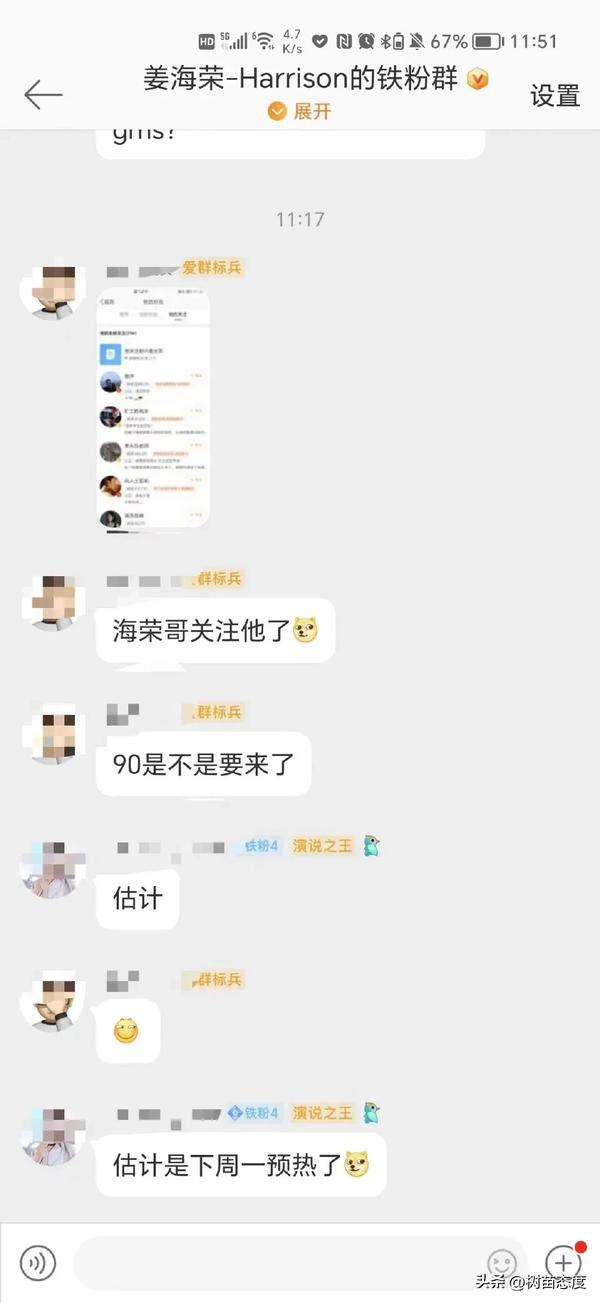The height and width of the screenshot is (1303, 600).
Task: Open more attachments via the plus icon
Action: coord(563,1262)
